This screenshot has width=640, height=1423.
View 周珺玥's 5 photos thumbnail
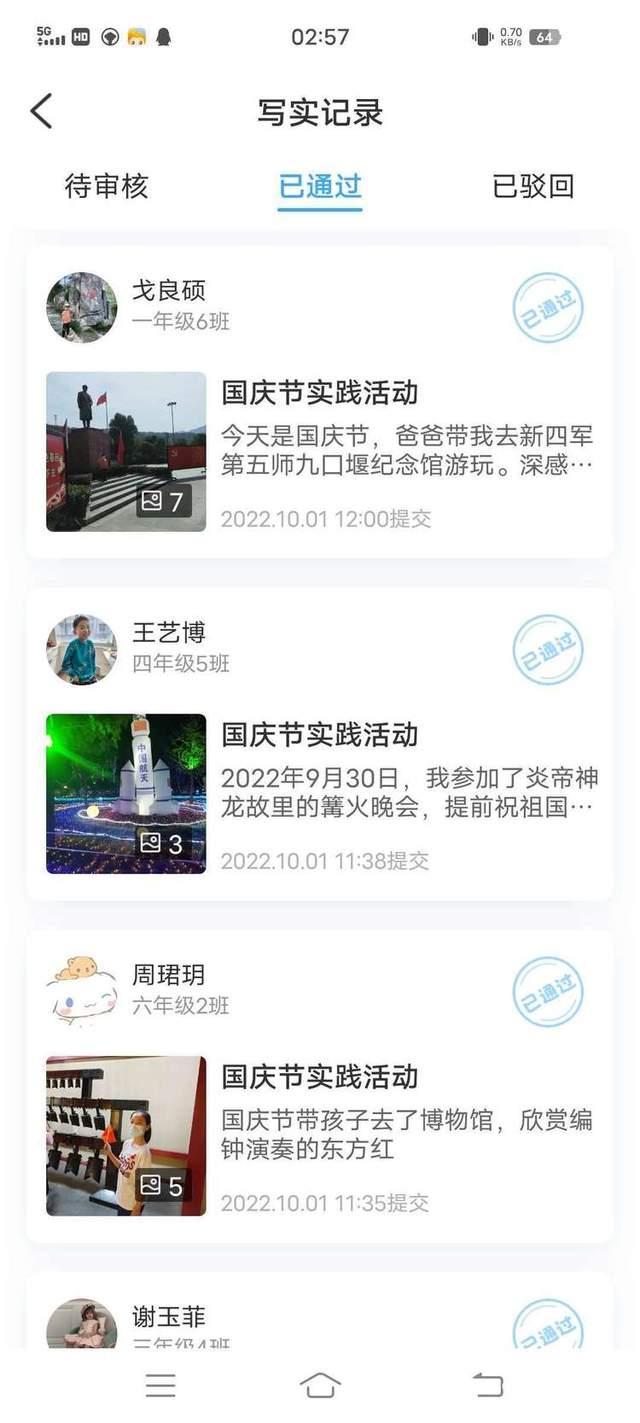[x=126, y=1136]
